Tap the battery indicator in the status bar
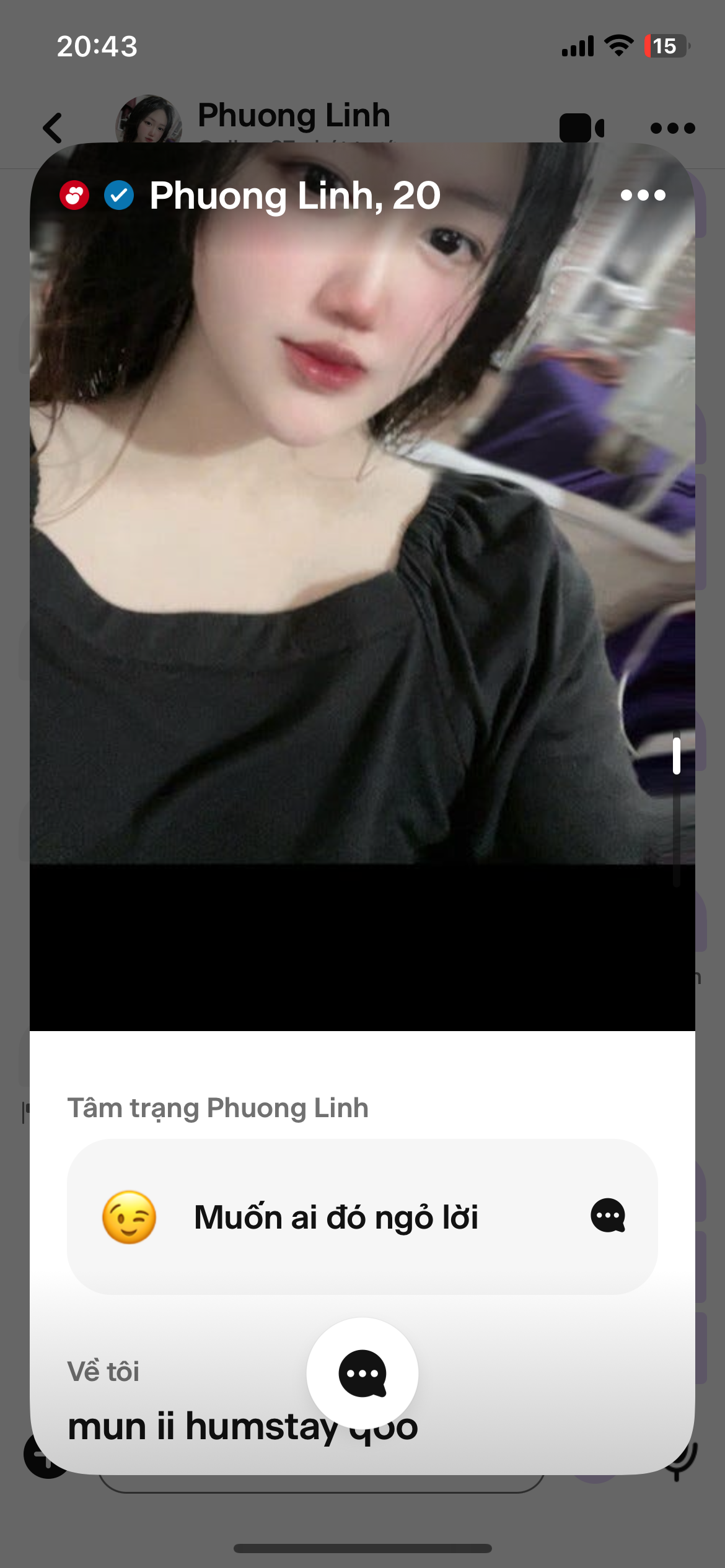This screenshot has width=725, height=1568. pyautogui.click(x=667, y=45)
